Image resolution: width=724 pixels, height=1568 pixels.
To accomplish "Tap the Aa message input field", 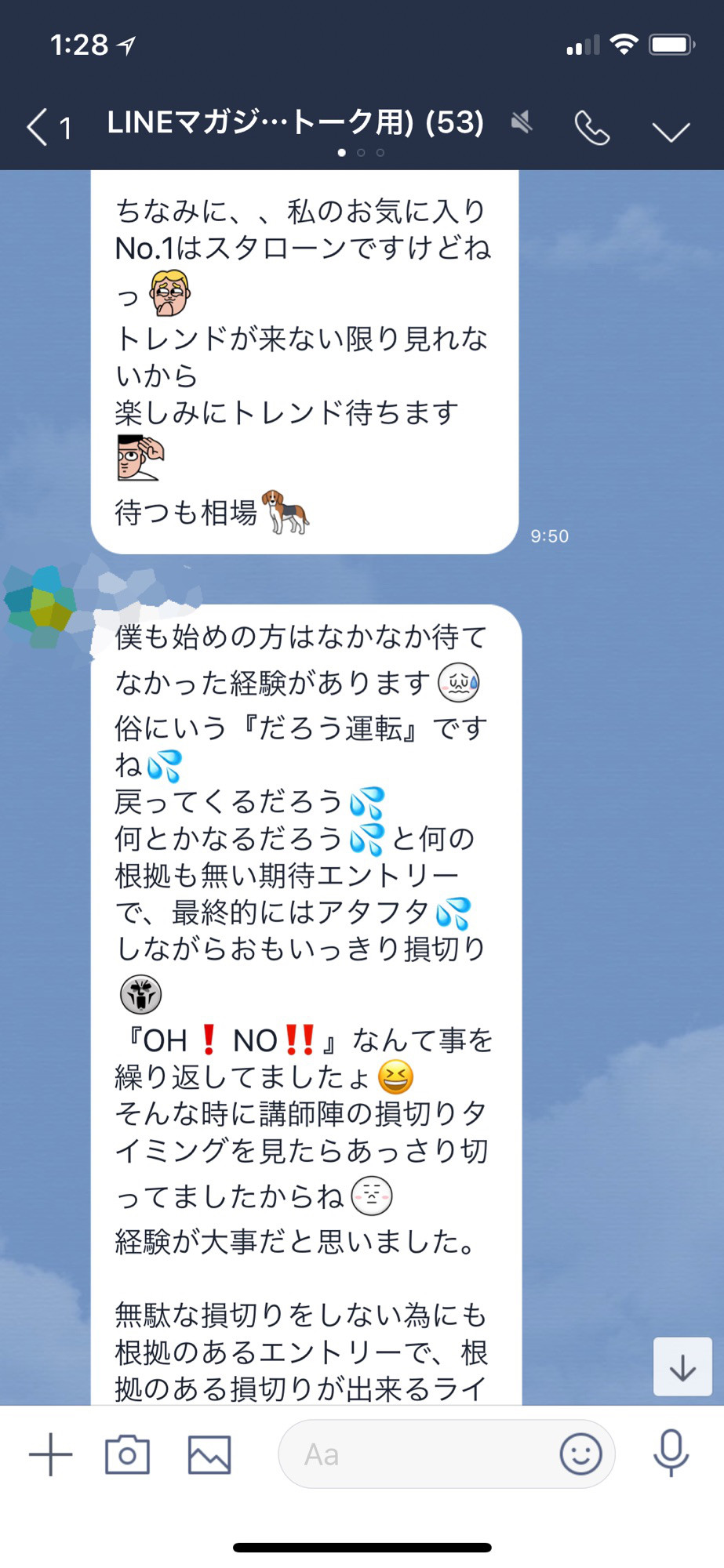I will [x=416, y=1454].
